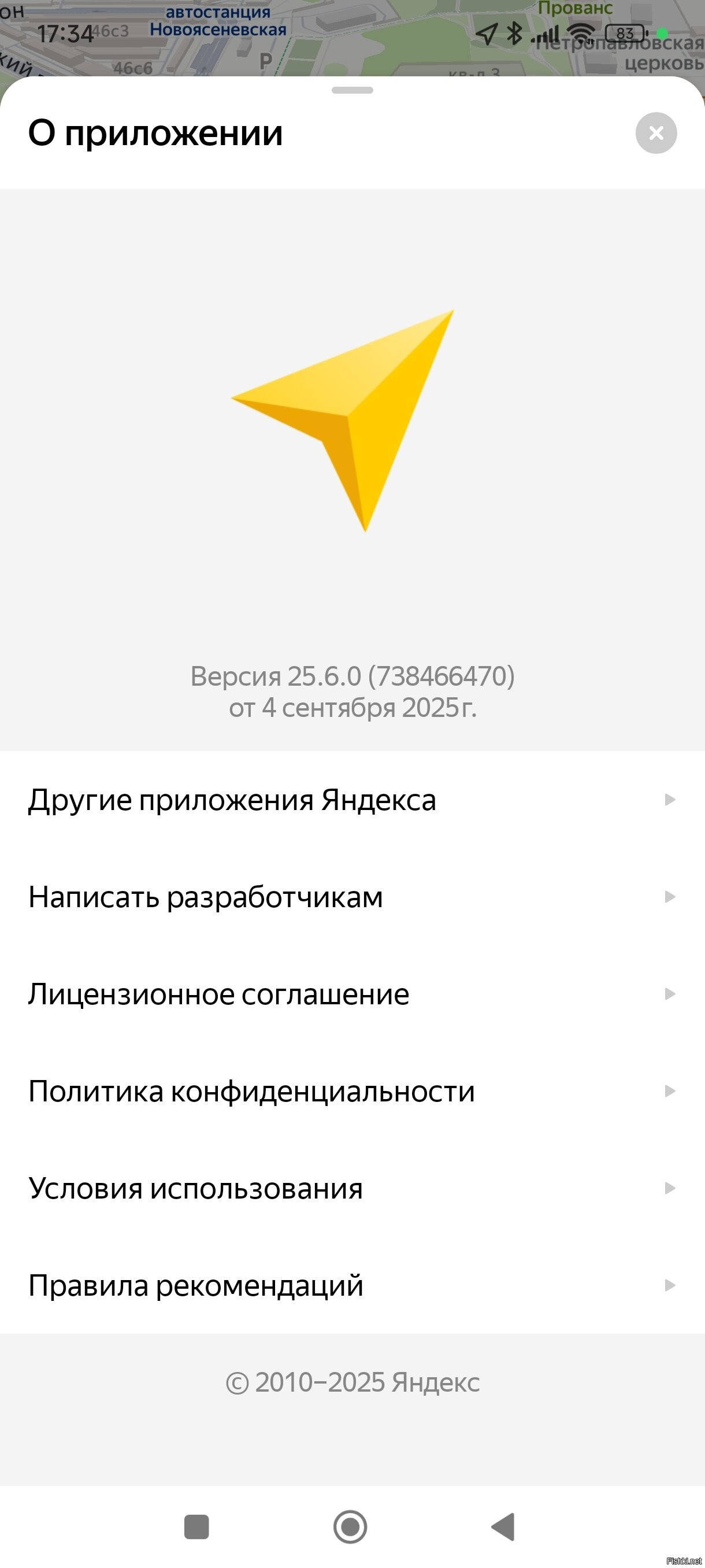Open Написать разработчикам

[352, 897]
